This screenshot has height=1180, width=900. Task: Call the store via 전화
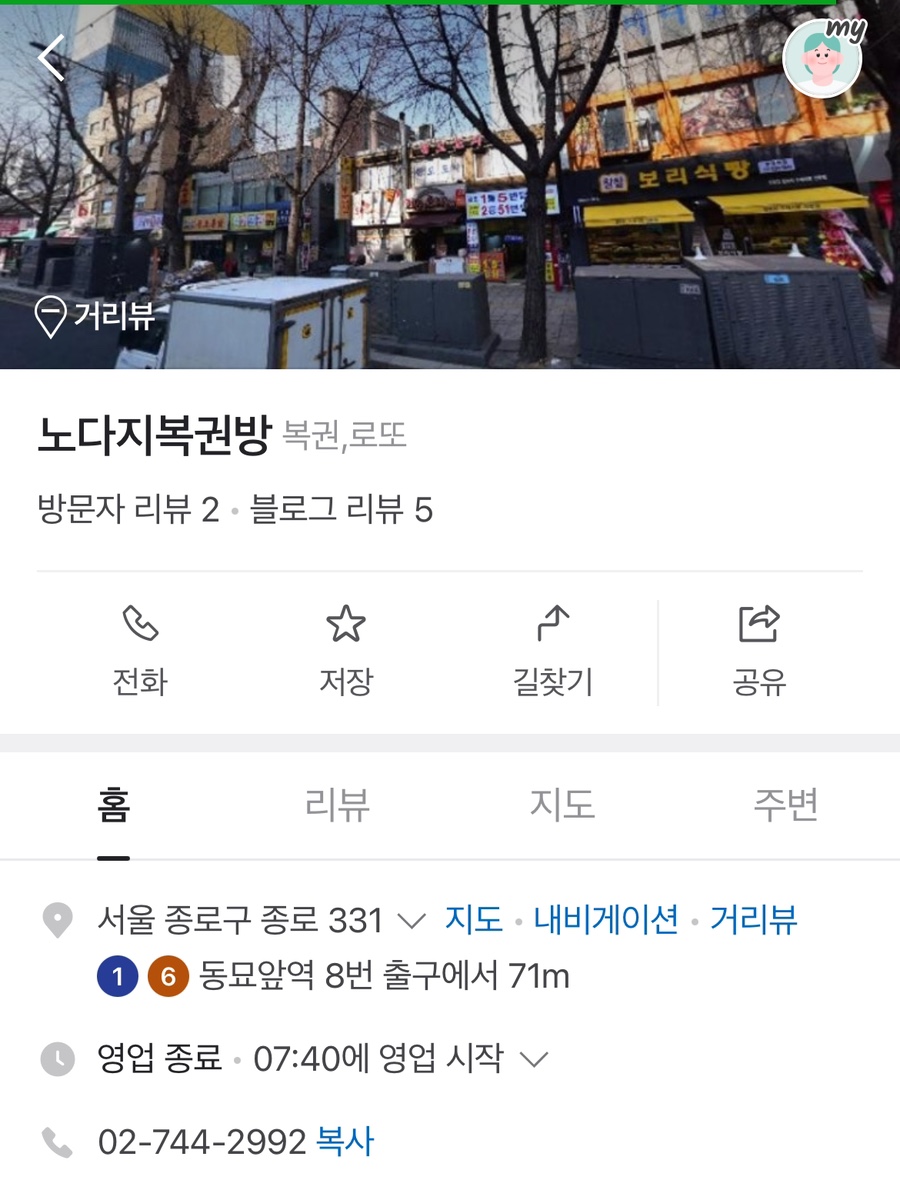tap(140, 652)
